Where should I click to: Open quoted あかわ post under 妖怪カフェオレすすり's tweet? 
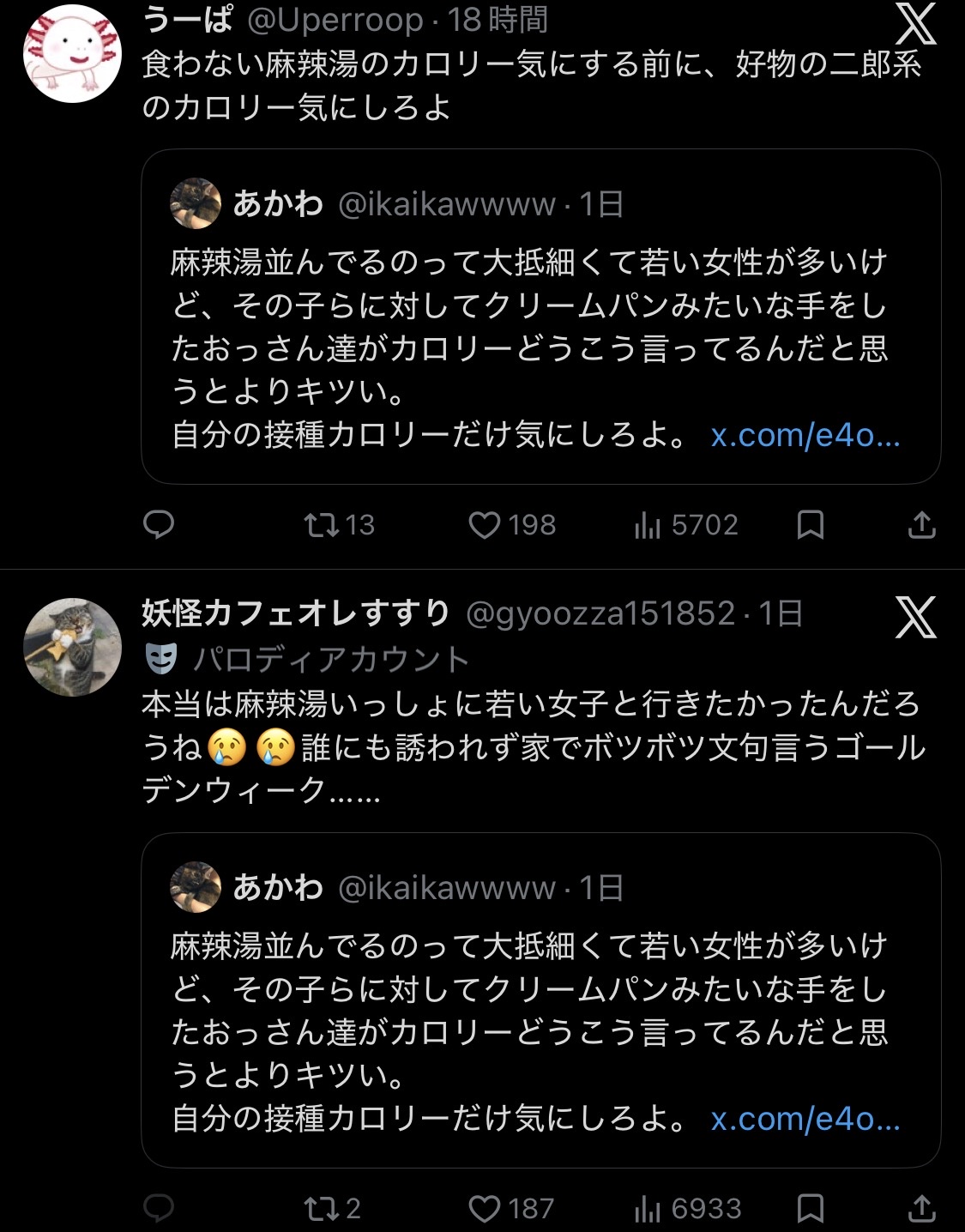[540, 999]
